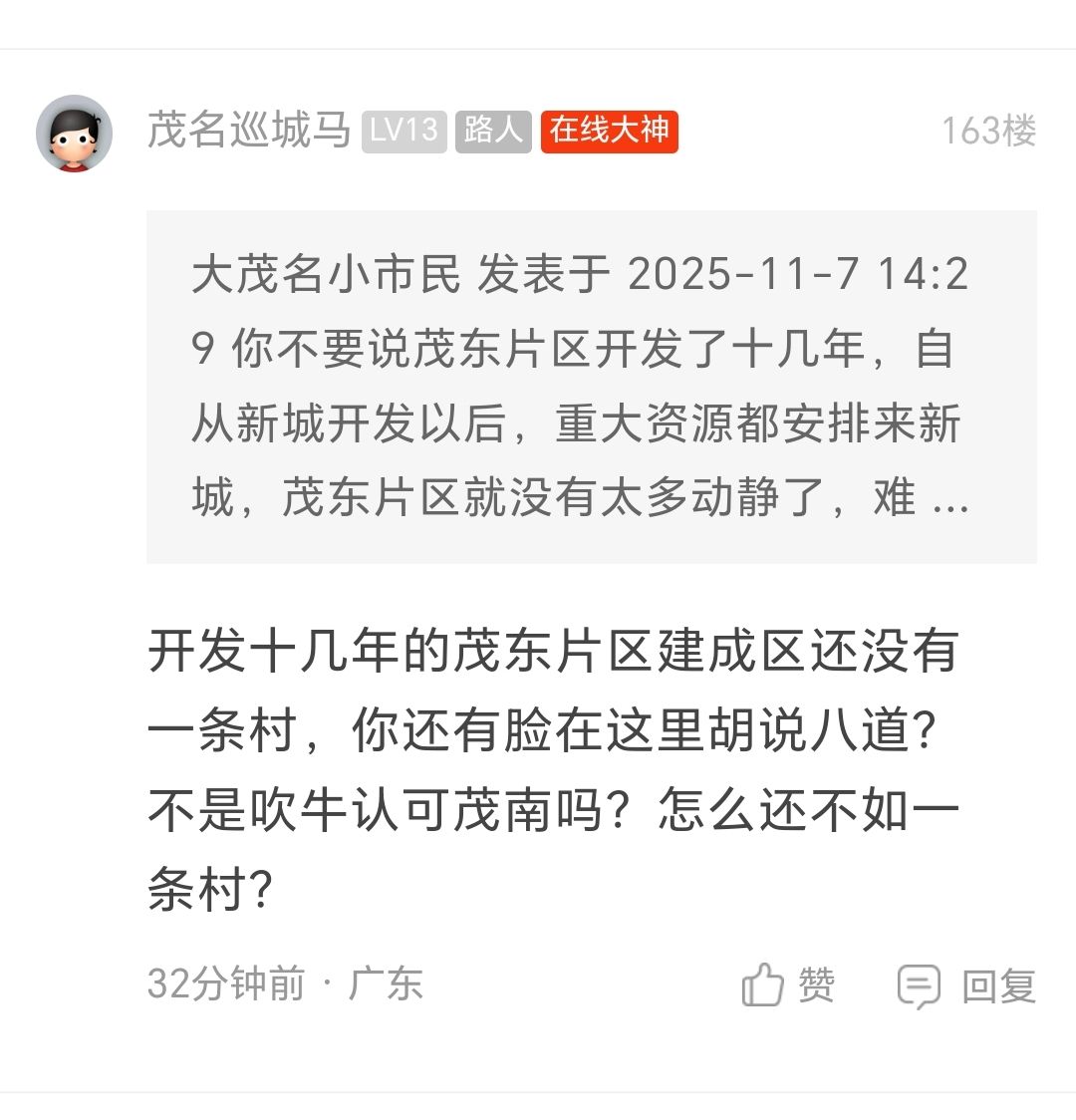Like this comment with 赞
The width and height of the screenshot is (1076, 1120).
tap(788, 985)
